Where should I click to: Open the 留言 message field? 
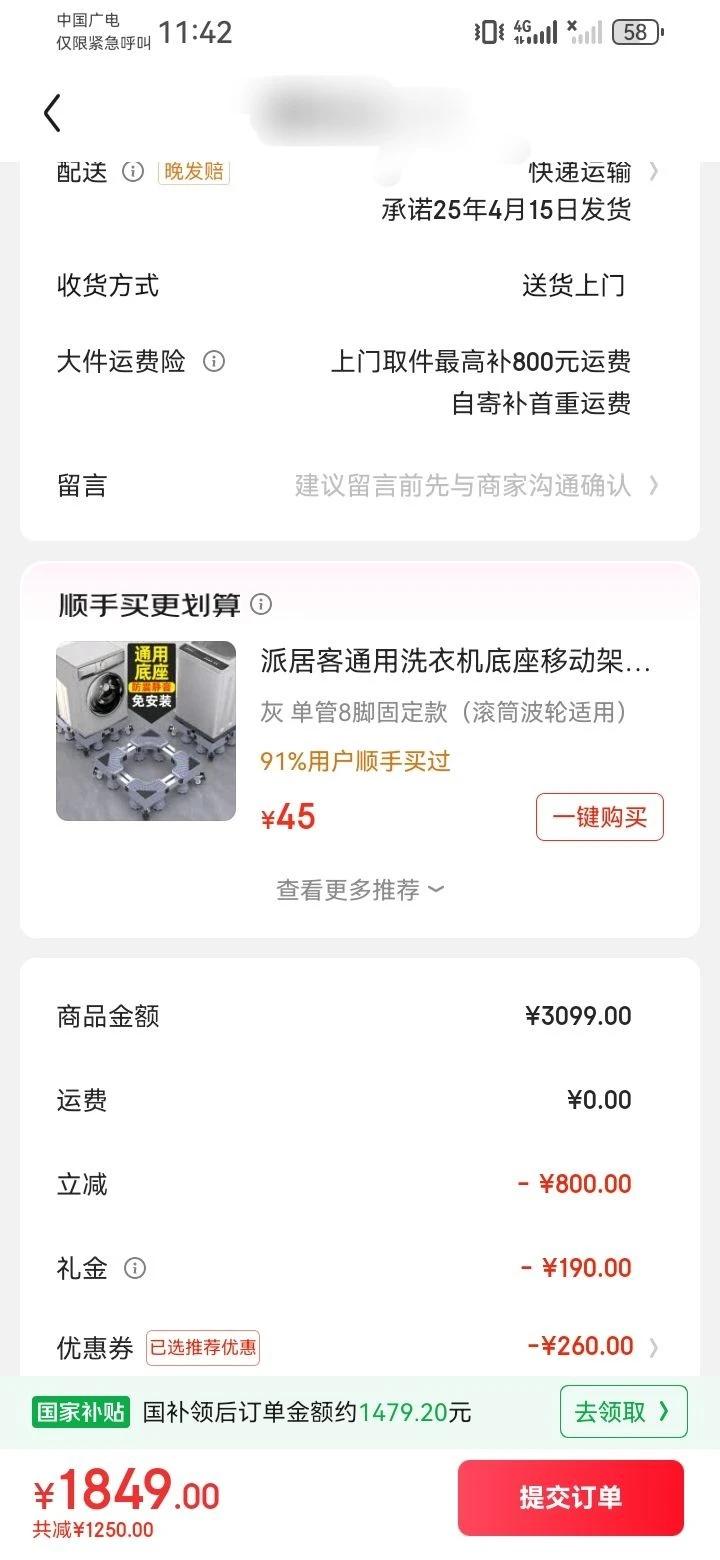tap(470, 486)
